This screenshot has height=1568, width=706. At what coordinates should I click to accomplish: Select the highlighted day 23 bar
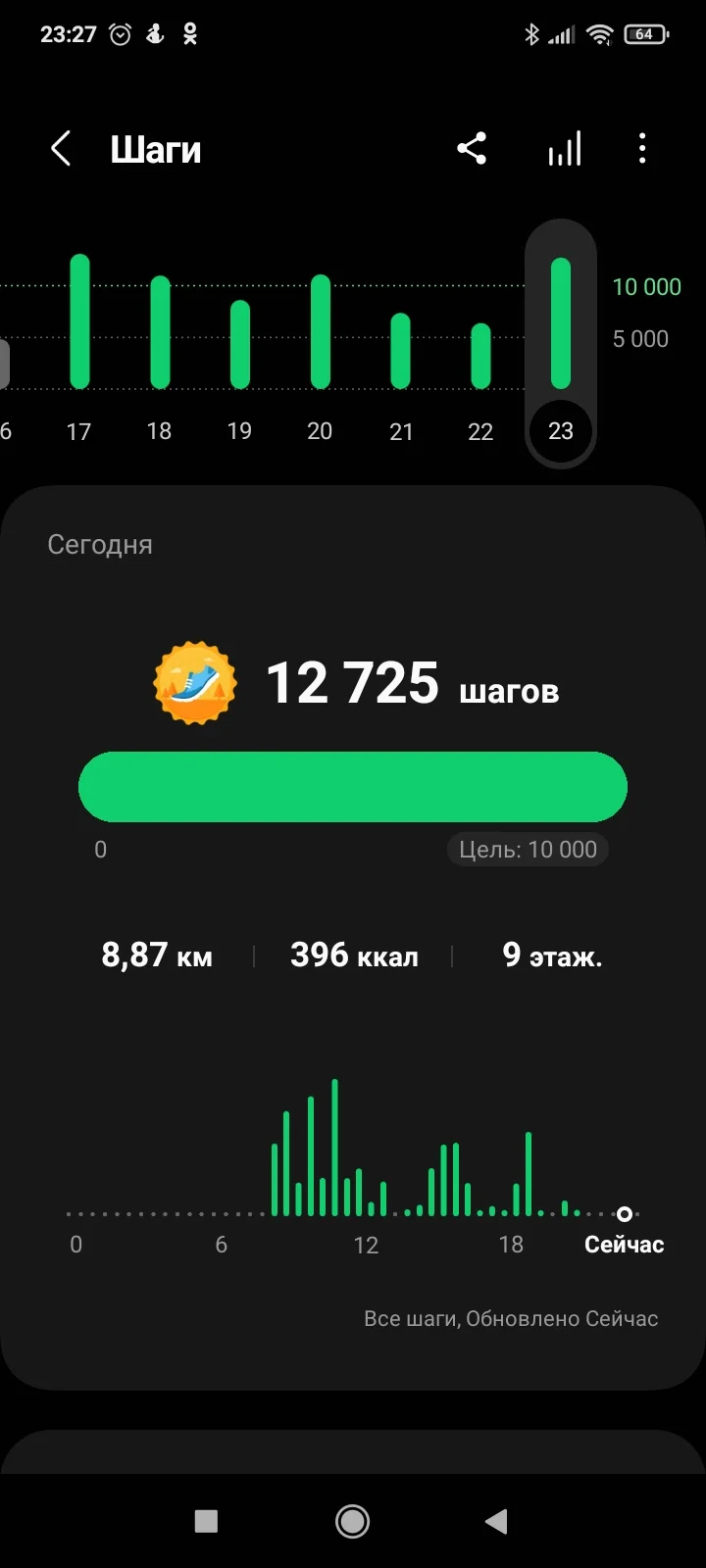561,325
